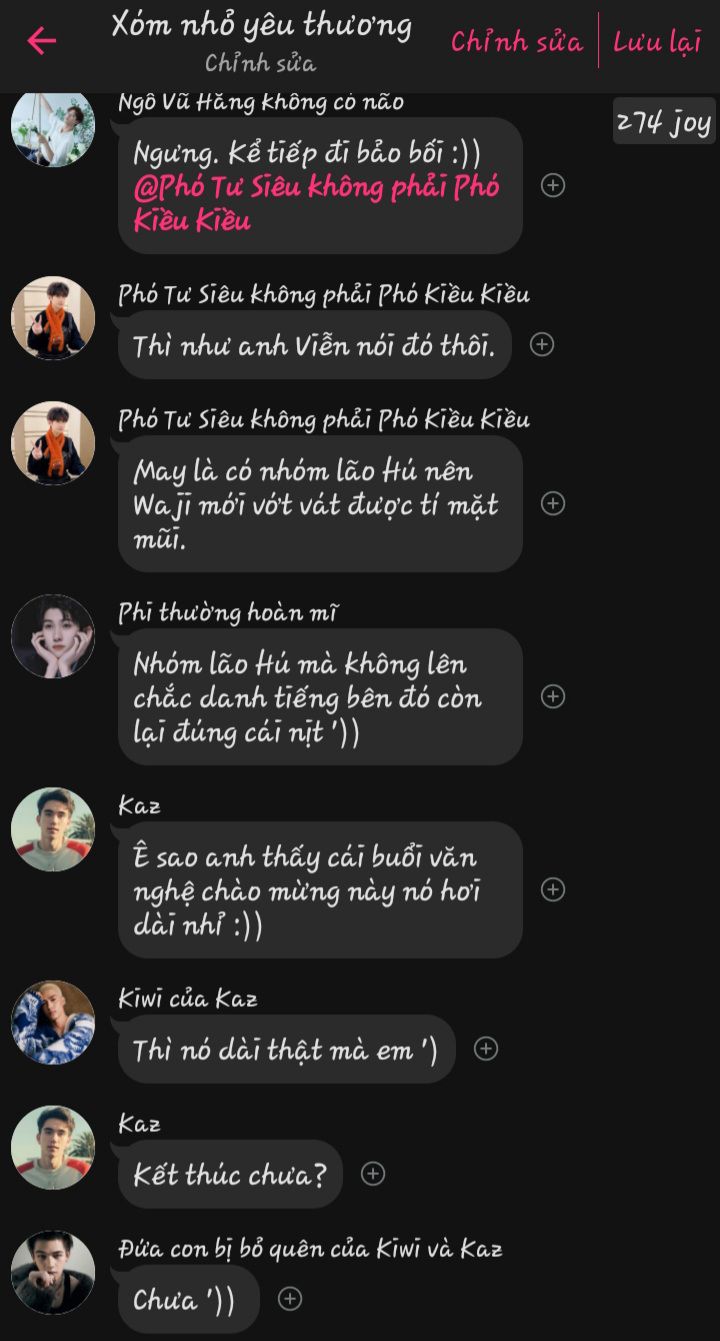
Task: Tap plus icon beside the final 'Chưa' message
Action: (290, 1298)
